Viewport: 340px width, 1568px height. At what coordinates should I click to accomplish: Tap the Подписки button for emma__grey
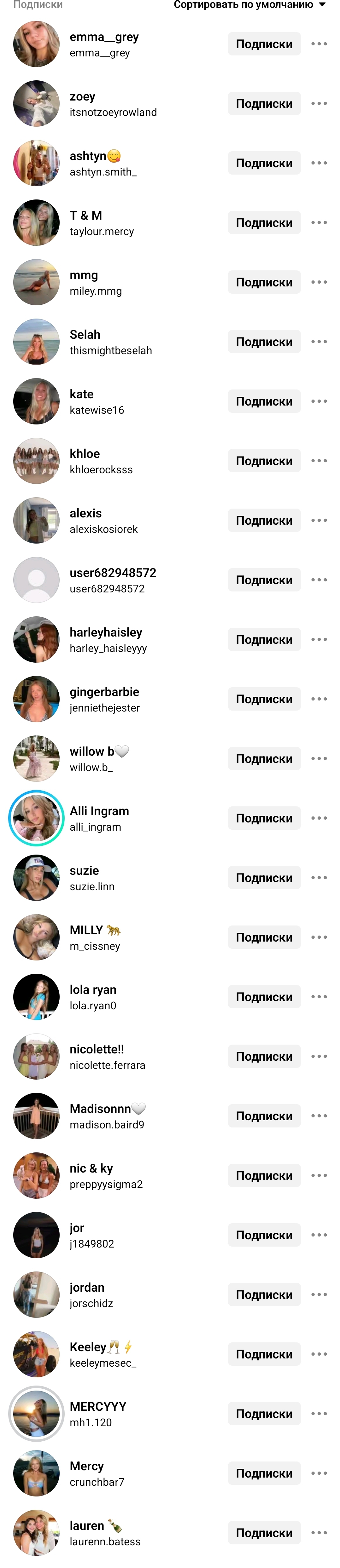tap(264, 44)
